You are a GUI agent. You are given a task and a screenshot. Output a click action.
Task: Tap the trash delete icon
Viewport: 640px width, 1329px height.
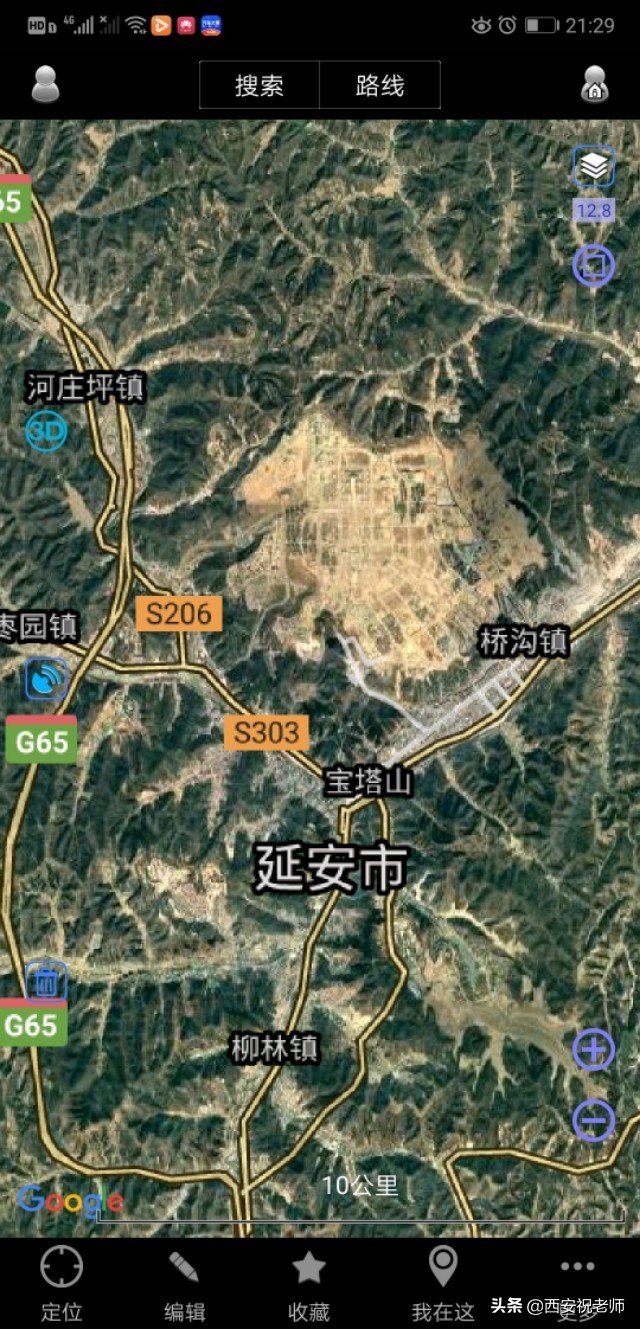pyautogui.click(x=45, y=982)
